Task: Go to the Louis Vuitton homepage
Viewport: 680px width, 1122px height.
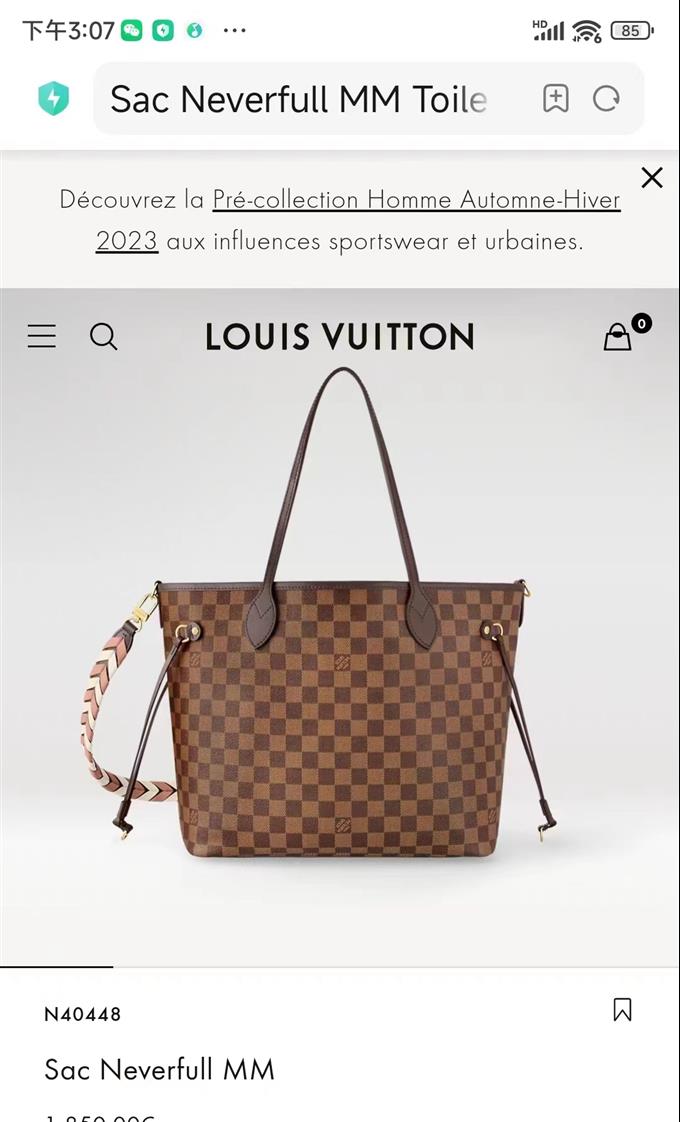Action: coord(340,337)
